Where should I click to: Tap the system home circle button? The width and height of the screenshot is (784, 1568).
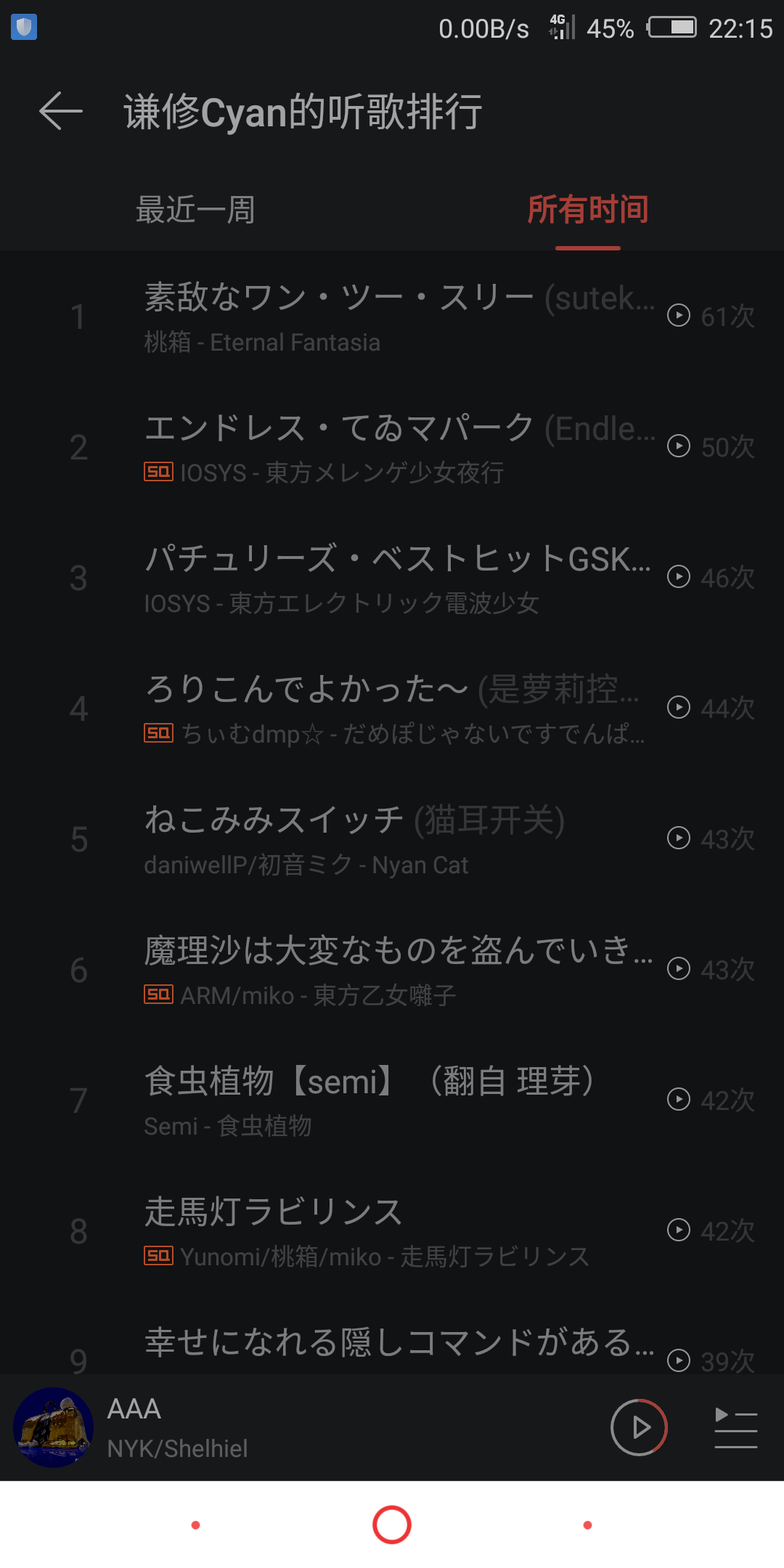(392, 1524)
